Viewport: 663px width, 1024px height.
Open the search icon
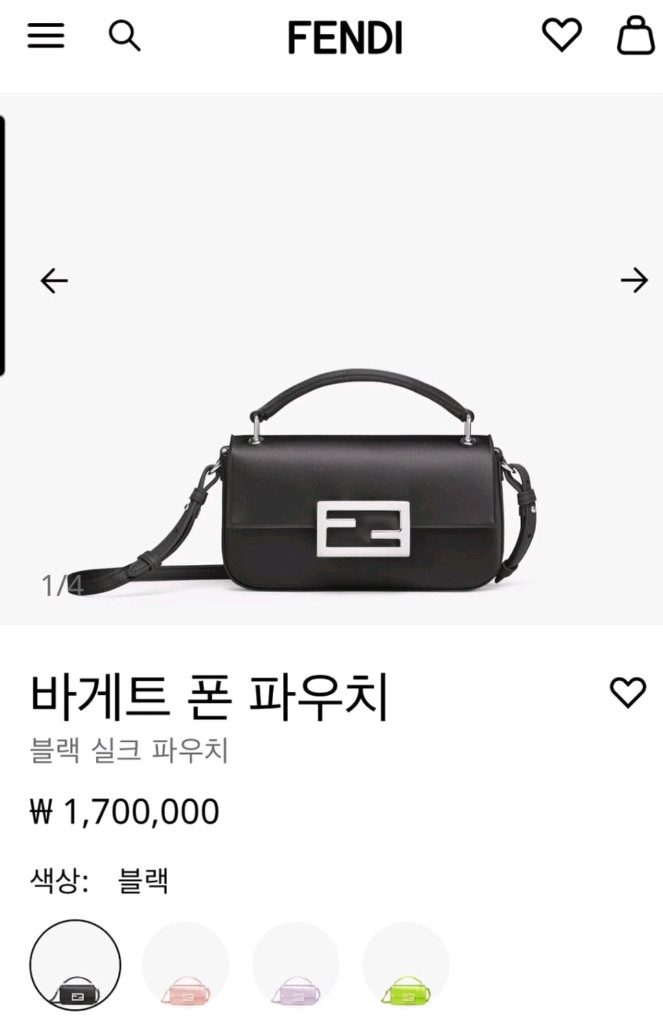coord(124,37)
